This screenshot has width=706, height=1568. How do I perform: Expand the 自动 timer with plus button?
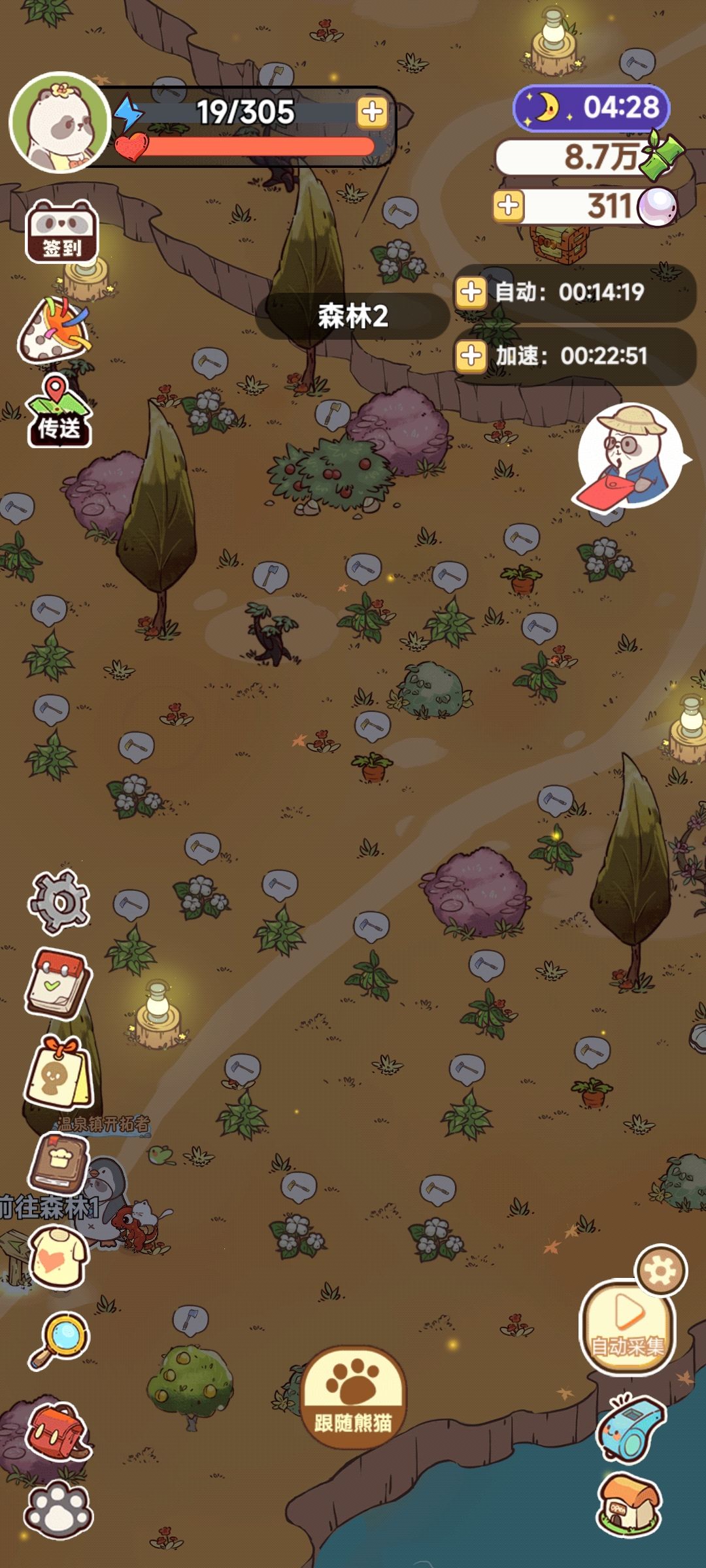(x=472, y=293)
